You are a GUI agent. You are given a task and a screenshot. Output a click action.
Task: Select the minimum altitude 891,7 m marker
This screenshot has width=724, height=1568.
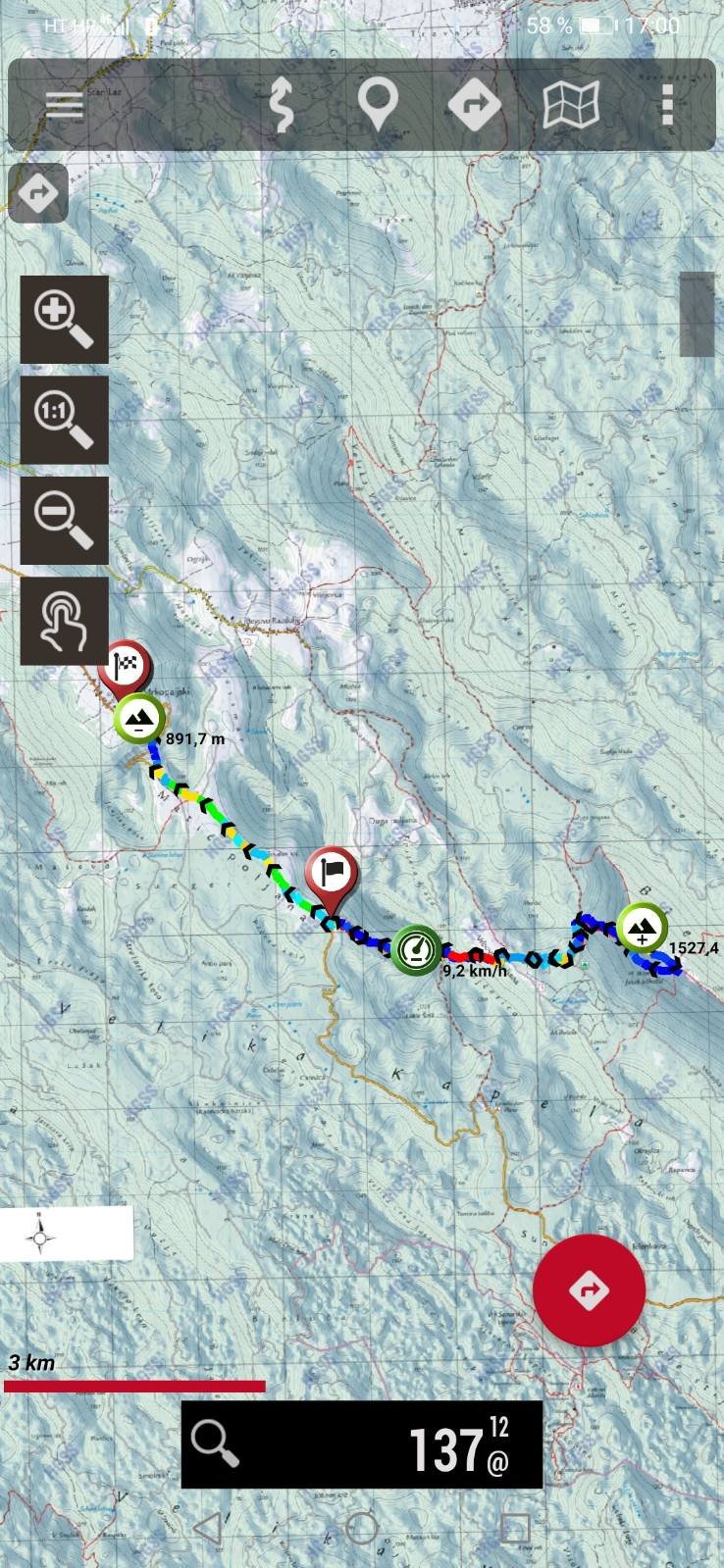click(x=139, y=719)
